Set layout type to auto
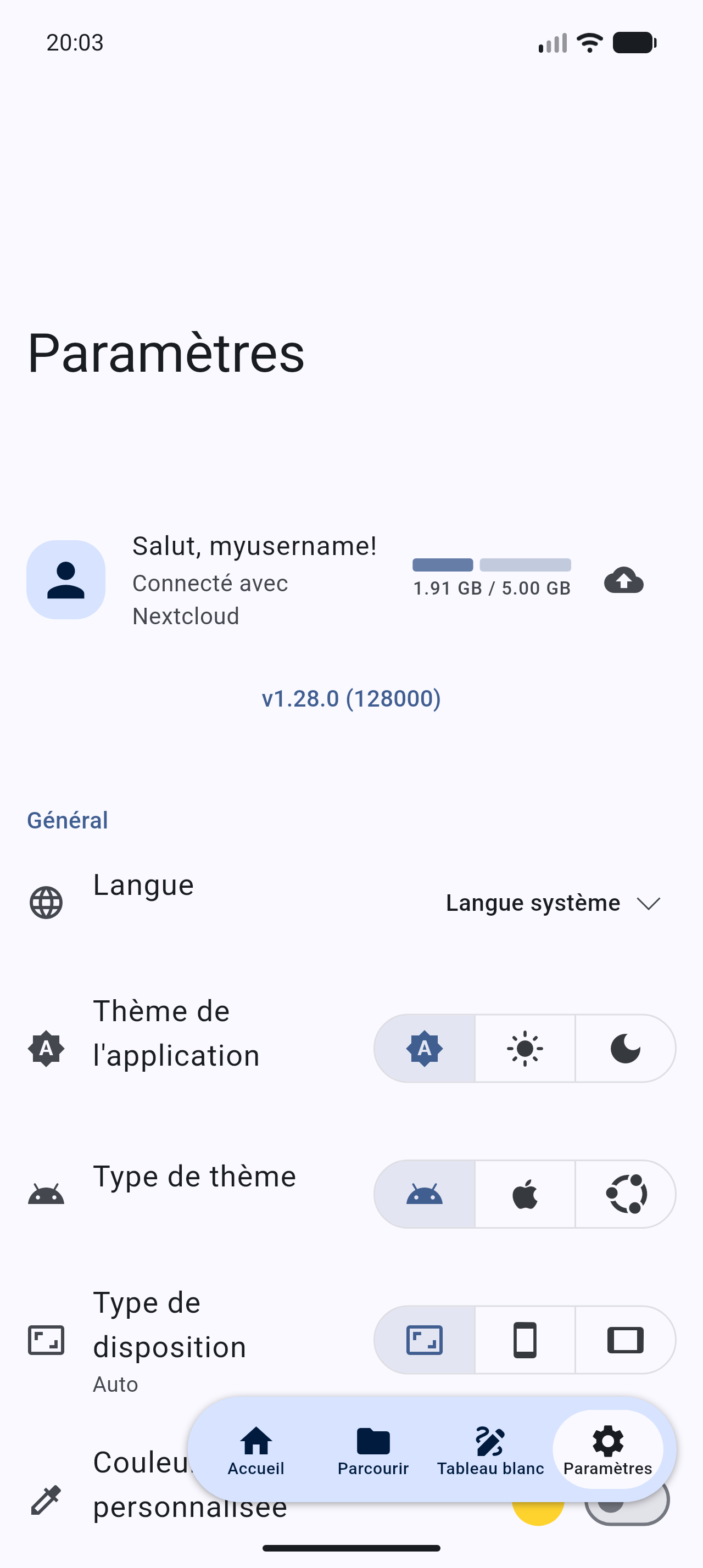This screenshot has height=1568, width=703. tap(424, 1340)
